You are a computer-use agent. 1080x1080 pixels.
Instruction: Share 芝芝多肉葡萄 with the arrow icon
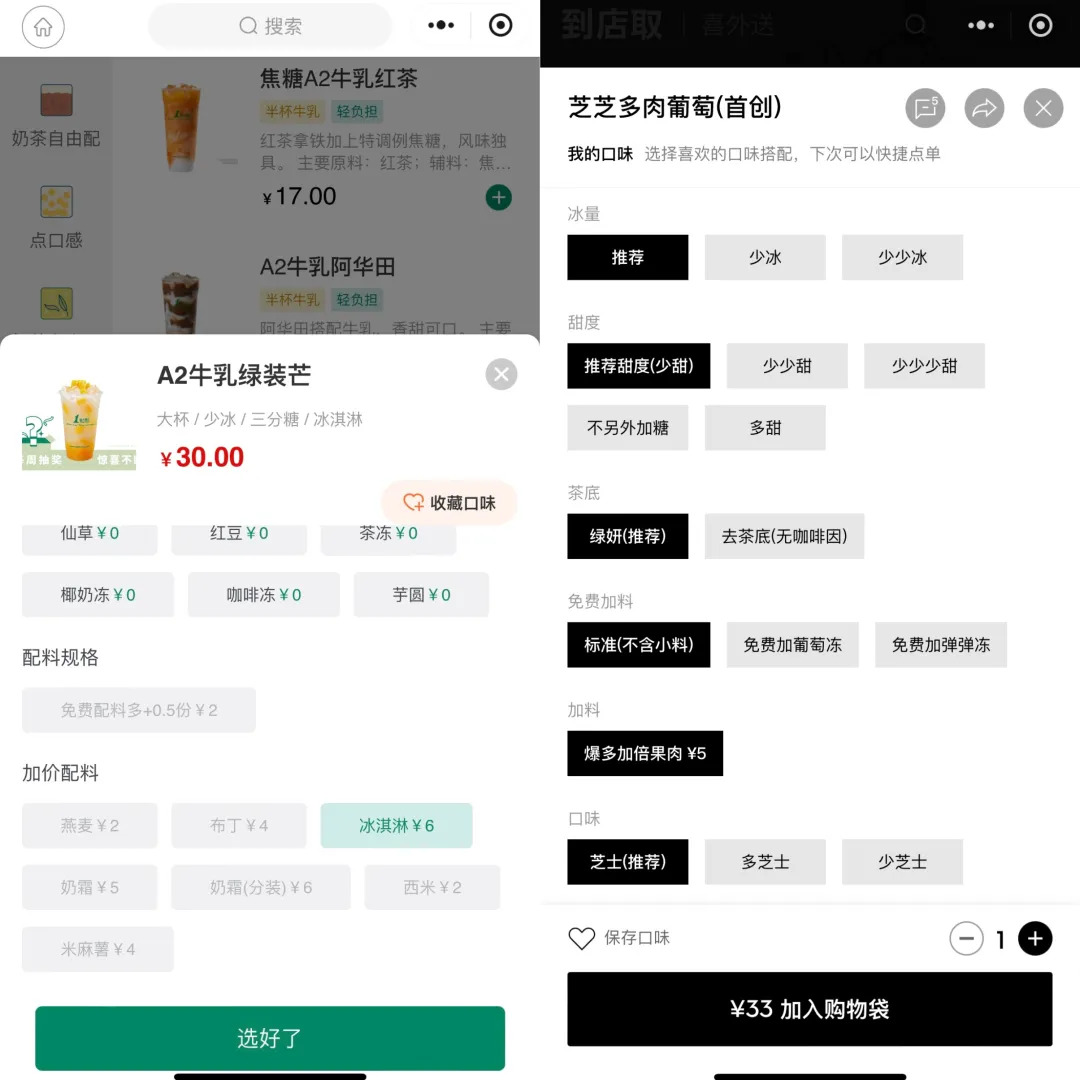(x=984, y=108)
